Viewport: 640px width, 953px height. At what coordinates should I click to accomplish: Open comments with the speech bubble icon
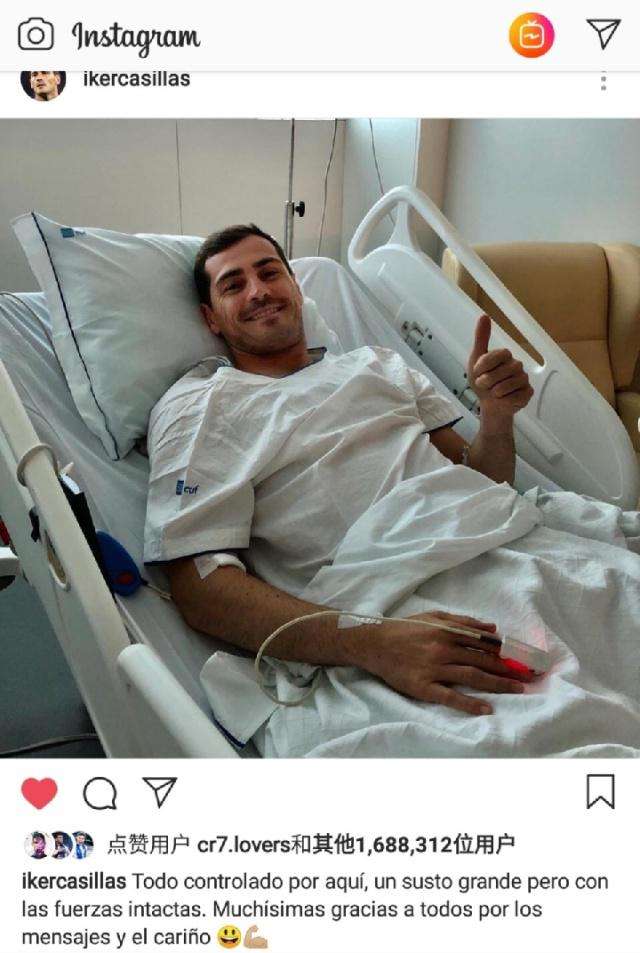99,793
